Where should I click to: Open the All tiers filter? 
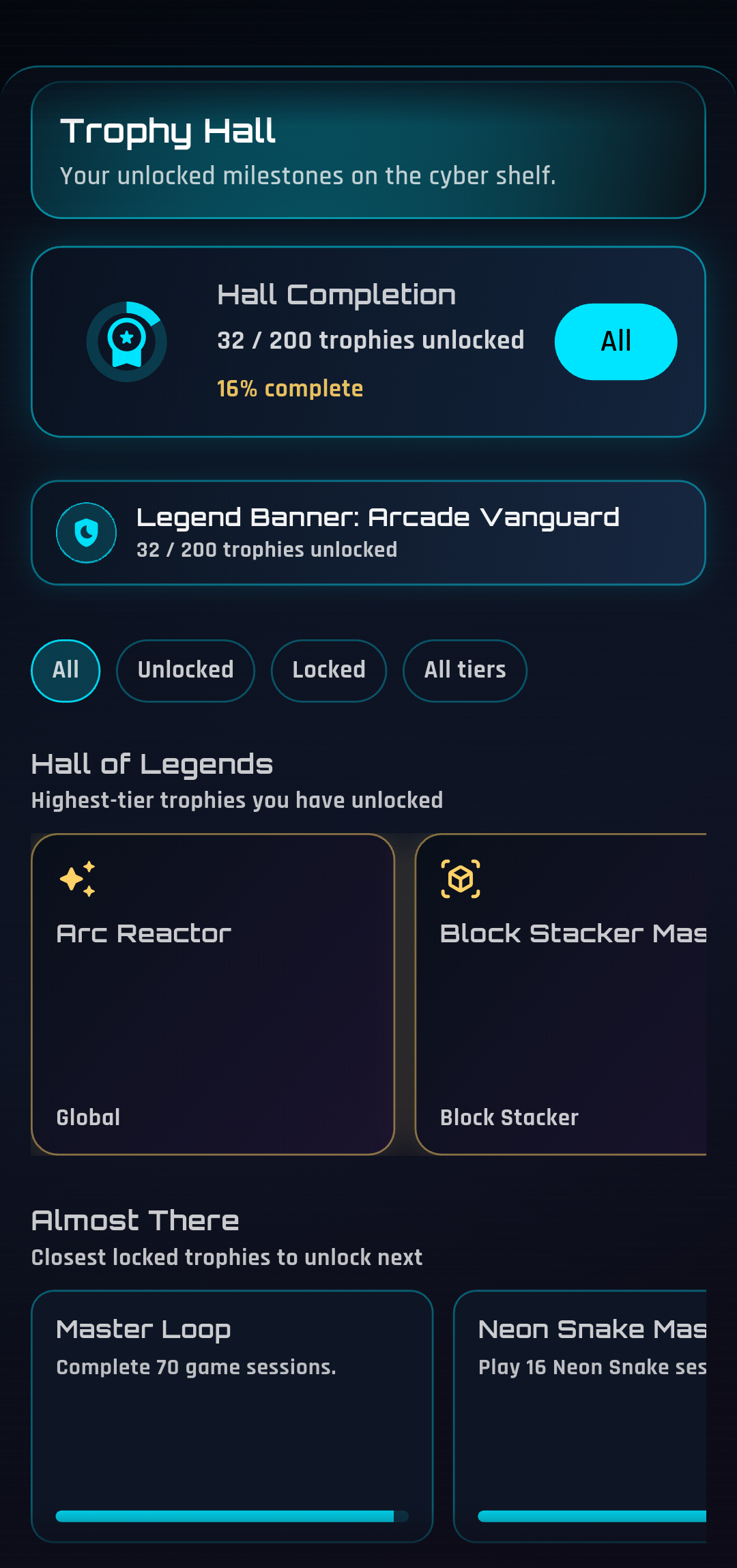[465, 670]
